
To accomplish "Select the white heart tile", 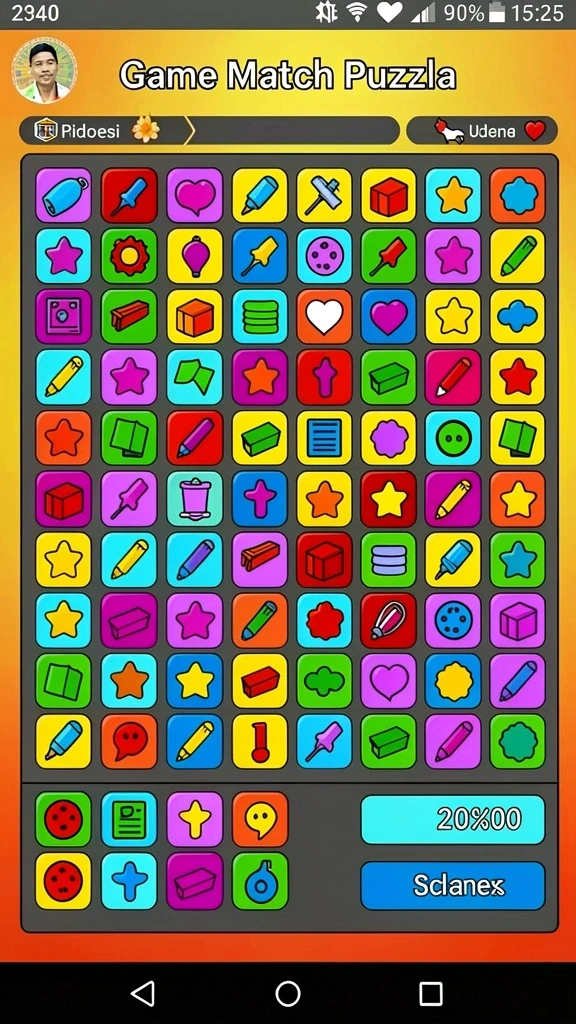I will [x=325, y=317].
